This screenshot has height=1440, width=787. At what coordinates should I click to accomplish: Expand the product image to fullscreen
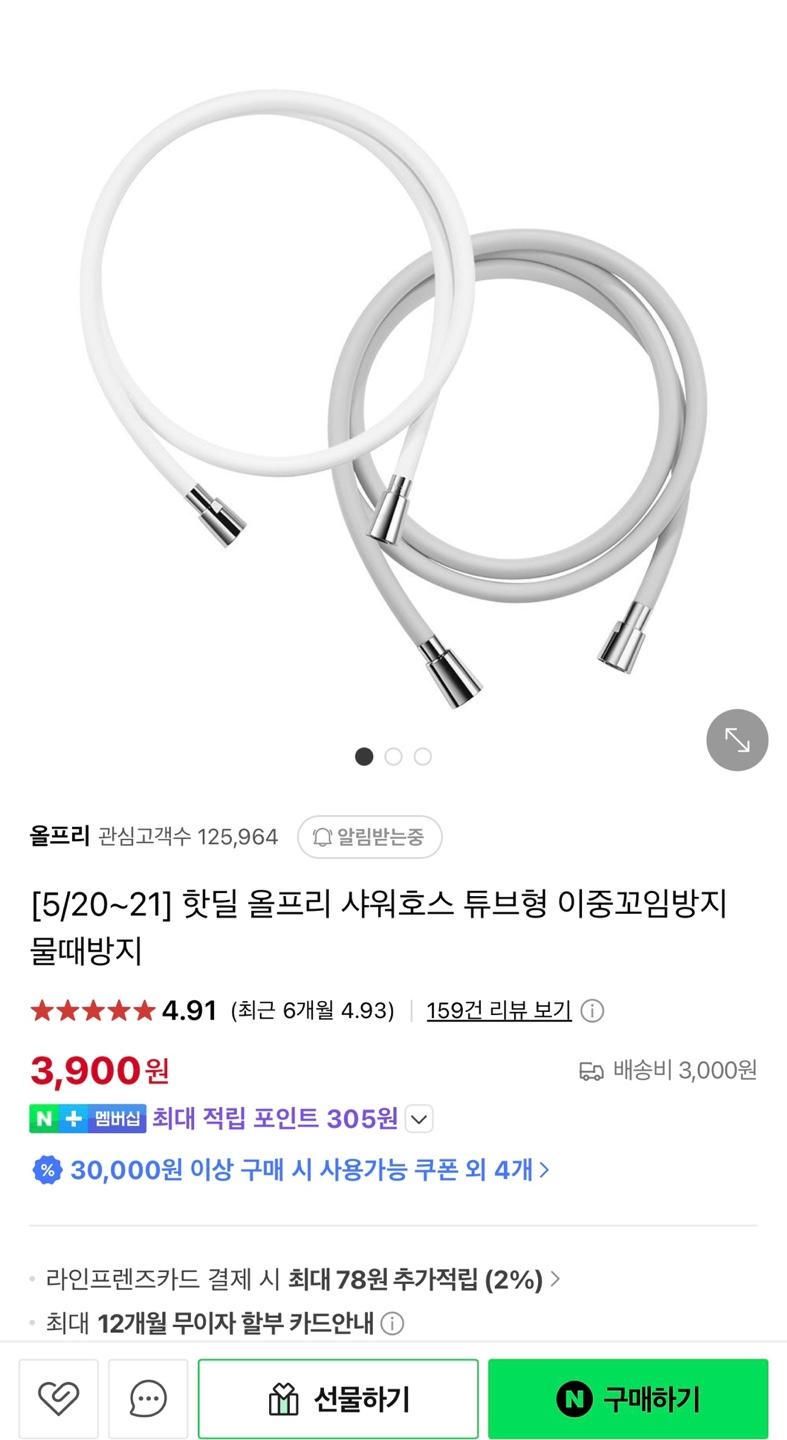tap(737, 740)
